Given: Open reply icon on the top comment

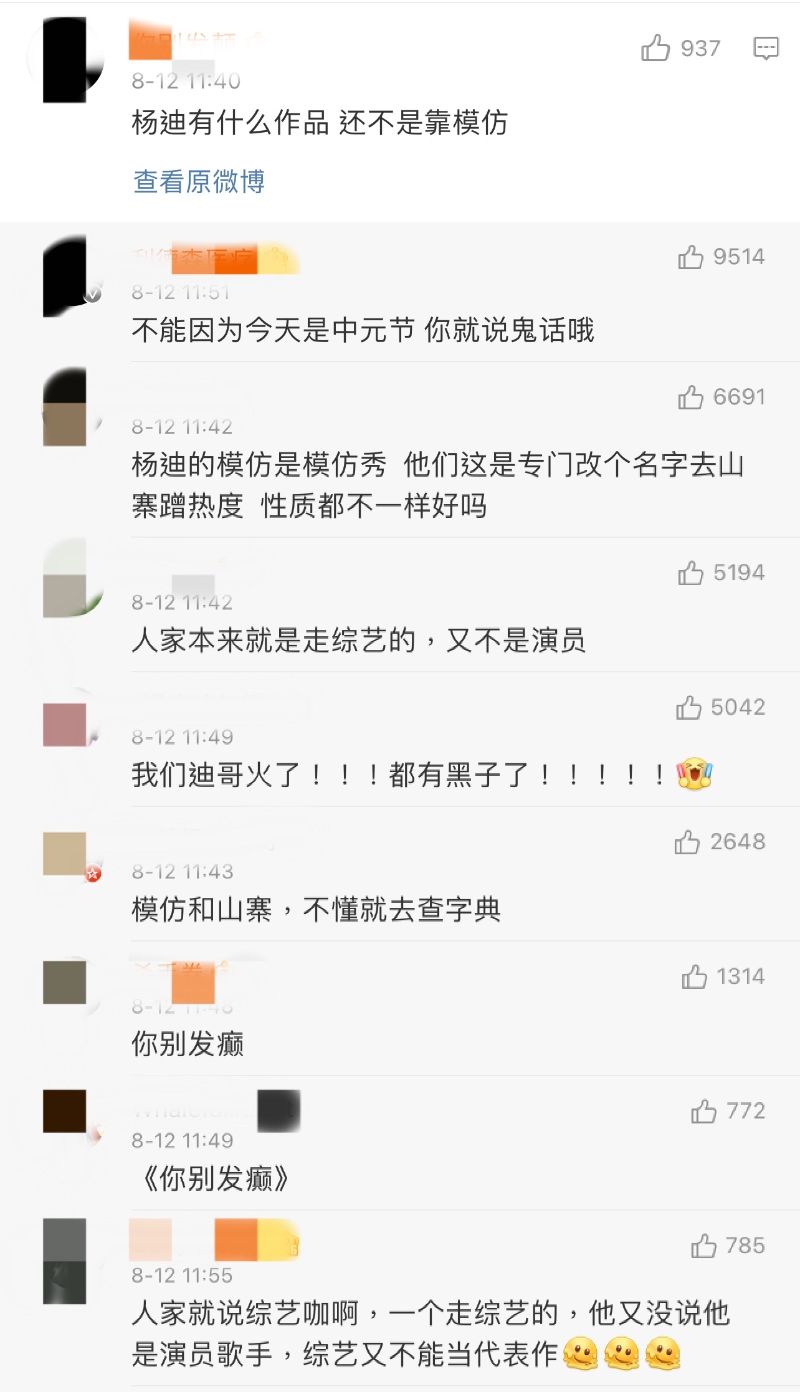Looking at the screenshot, I should (x=766, y=48).
